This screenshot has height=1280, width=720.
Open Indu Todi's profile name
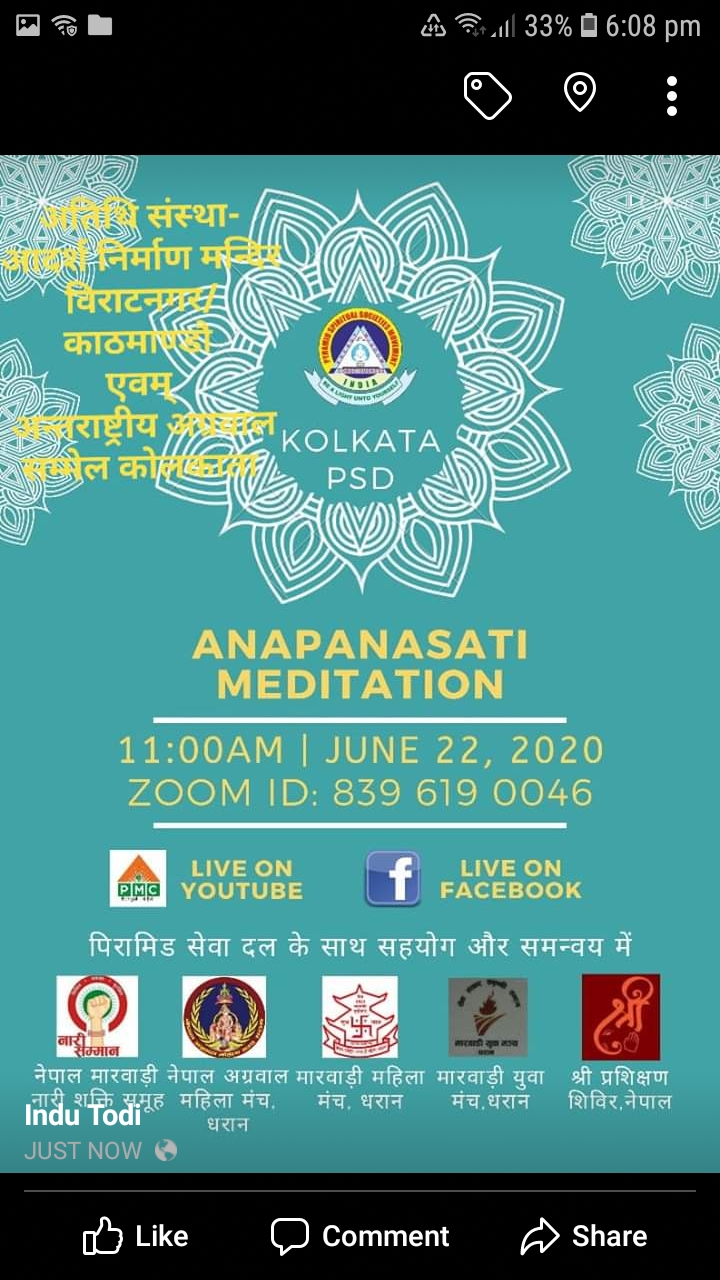(83, 1115)
